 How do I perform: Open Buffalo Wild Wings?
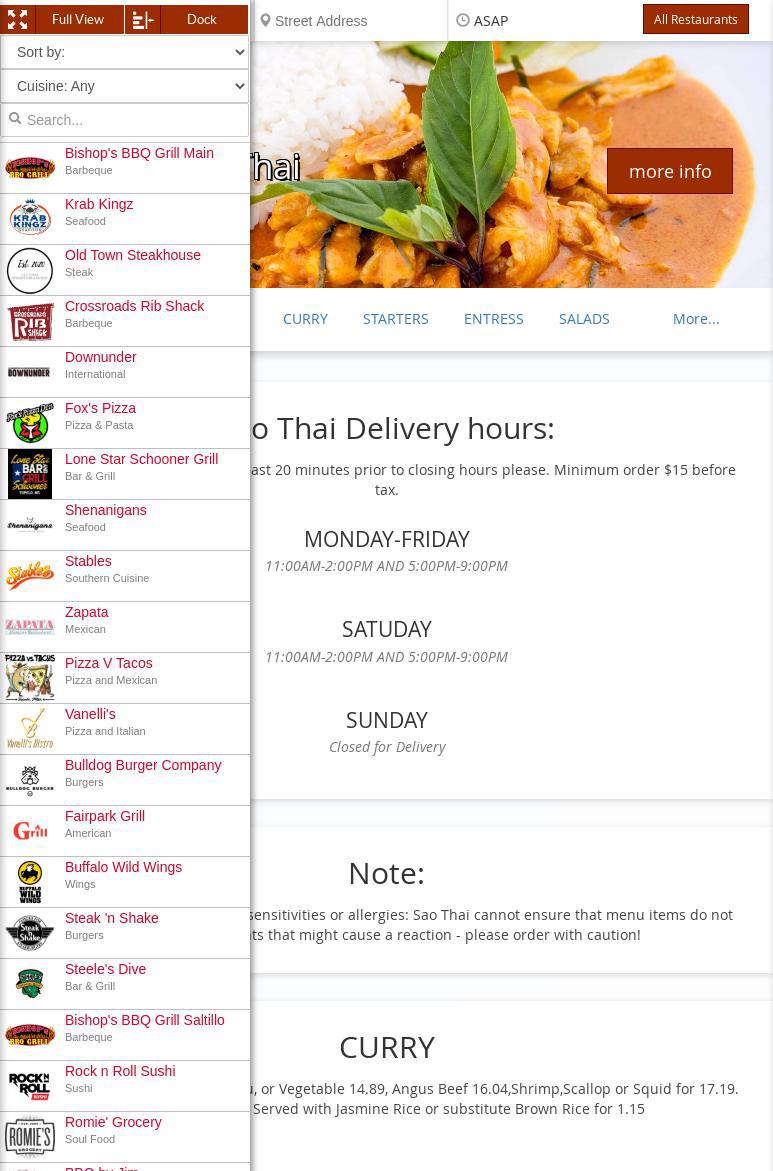tap(123, 867)
